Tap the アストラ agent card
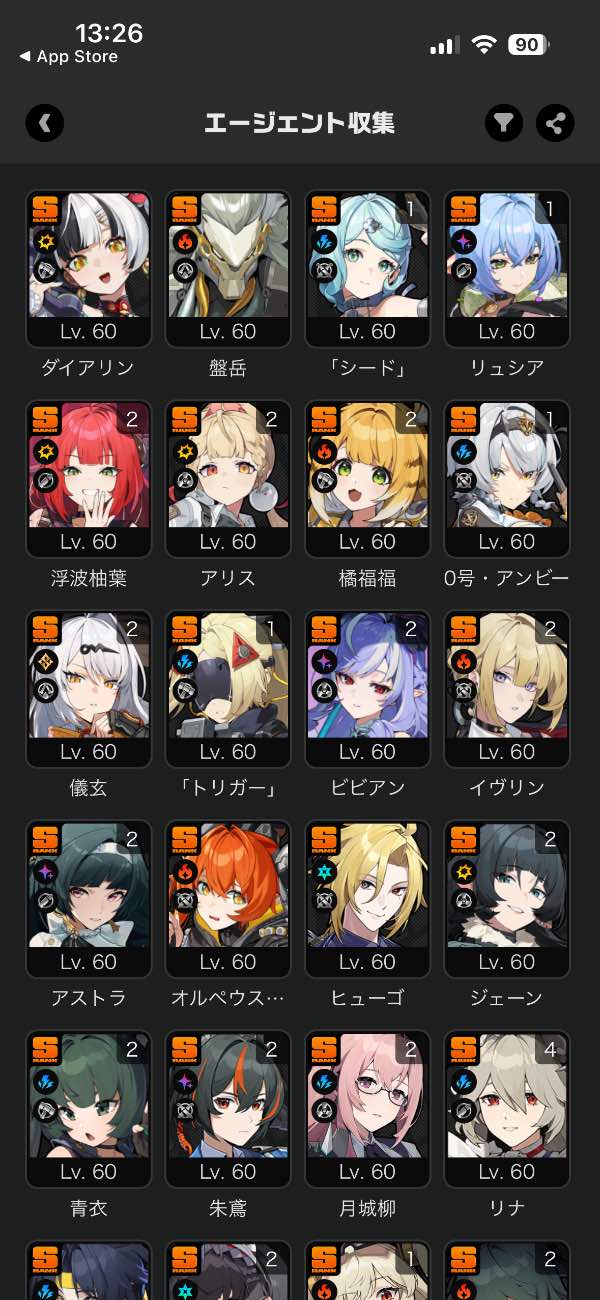 [x=88, y=898]
